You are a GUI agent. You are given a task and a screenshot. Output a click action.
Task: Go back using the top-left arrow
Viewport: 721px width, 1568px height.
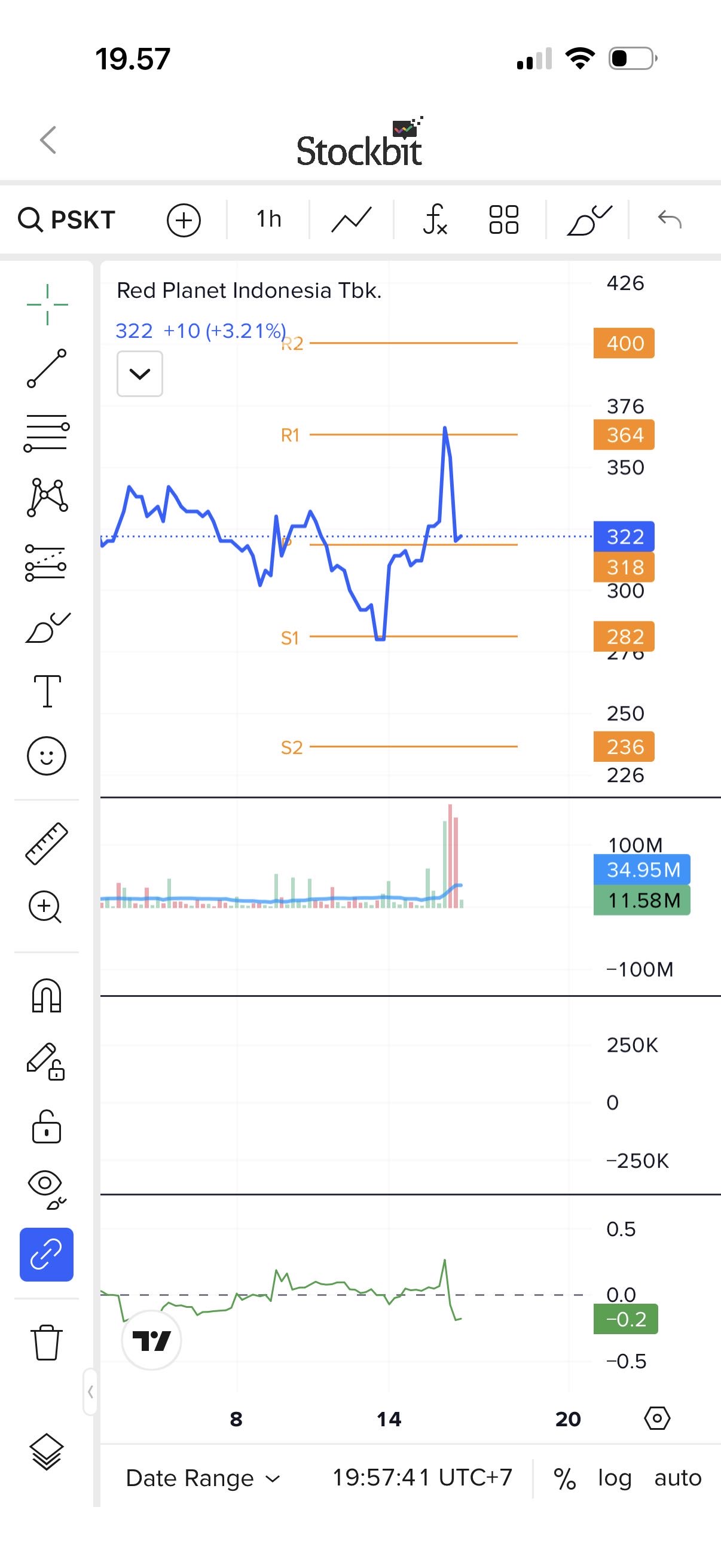click(x=48, y=140)
